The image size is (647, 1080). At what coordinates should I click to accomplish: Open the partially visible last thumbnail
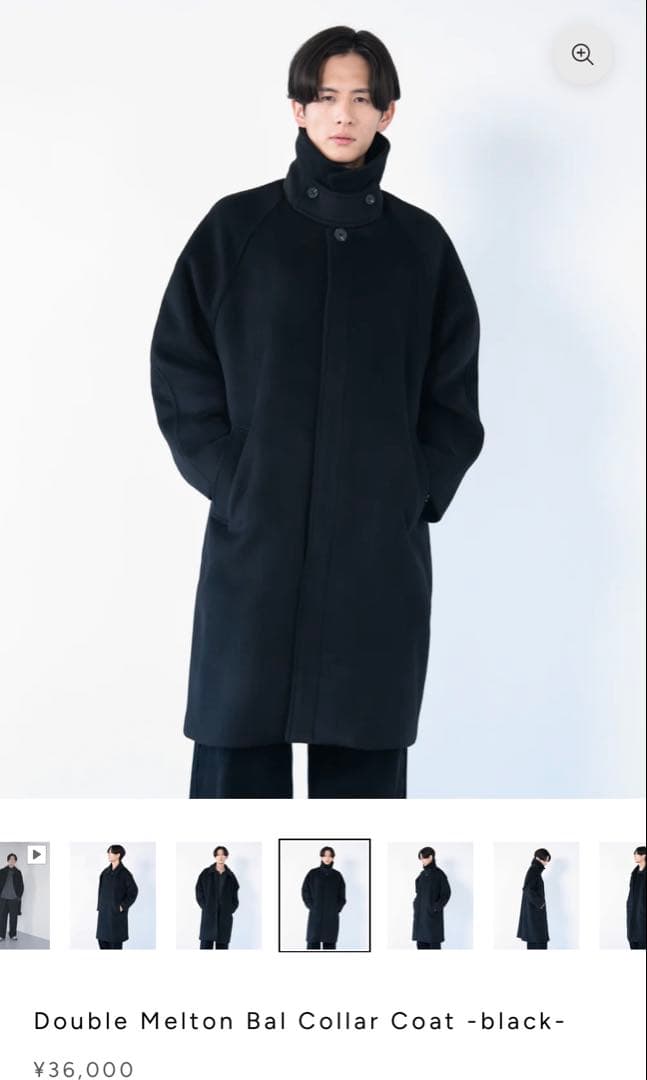tap(624, 895)
